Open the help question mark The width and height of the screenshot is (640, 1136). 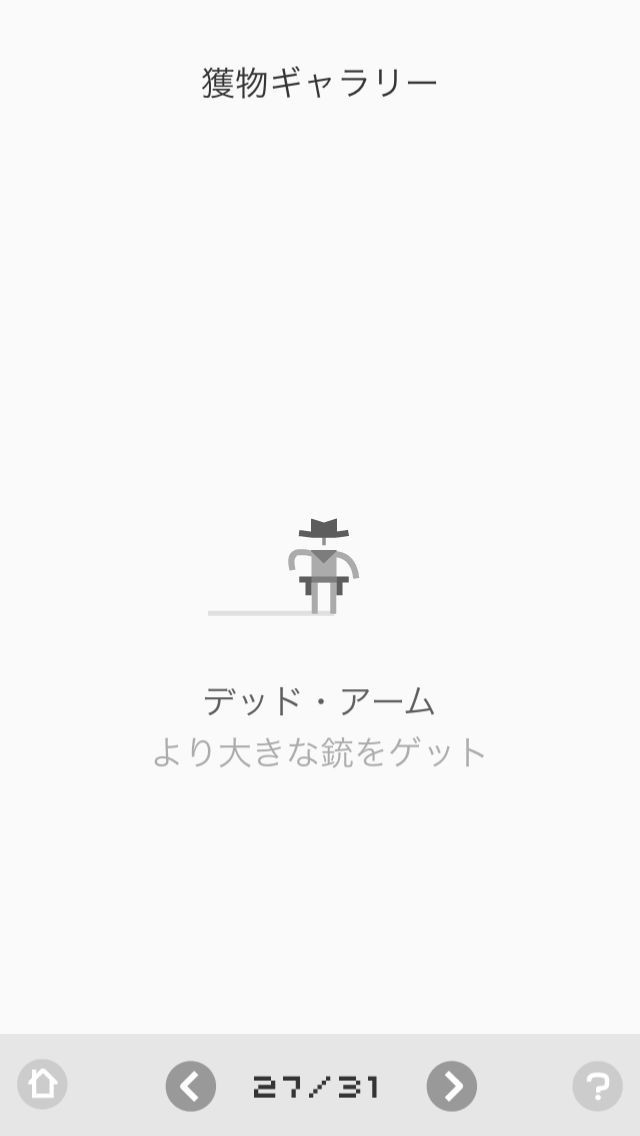pyautogui.click(x=597, y=1086)
